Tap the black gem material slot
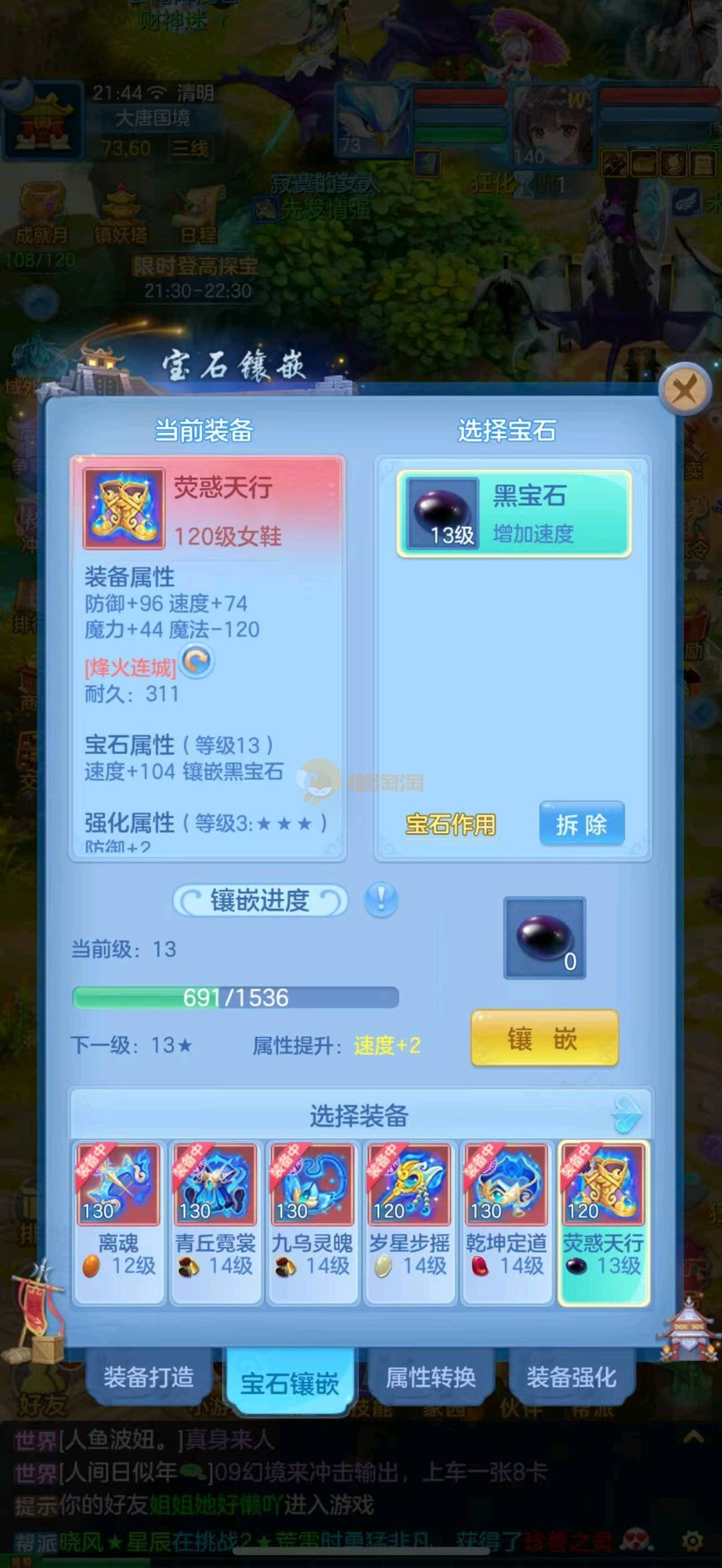The width and height of the screenshot is (722, 1568). 544,938
